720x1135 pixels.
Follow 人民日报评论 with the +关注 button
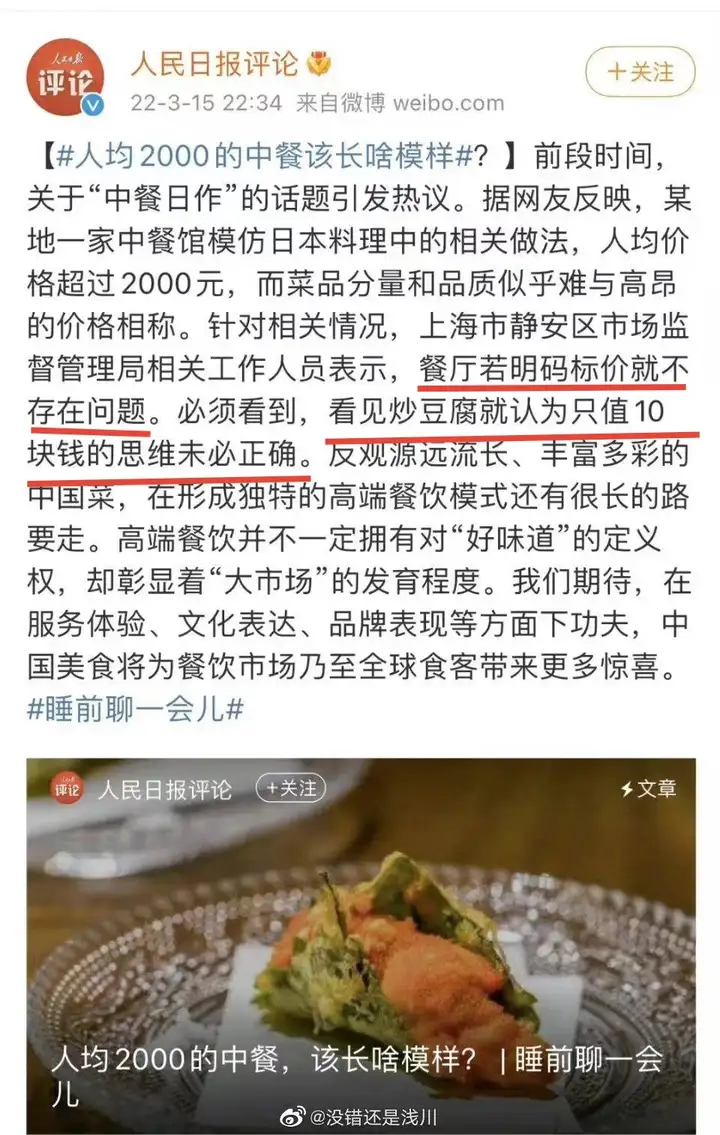[641, 72]
